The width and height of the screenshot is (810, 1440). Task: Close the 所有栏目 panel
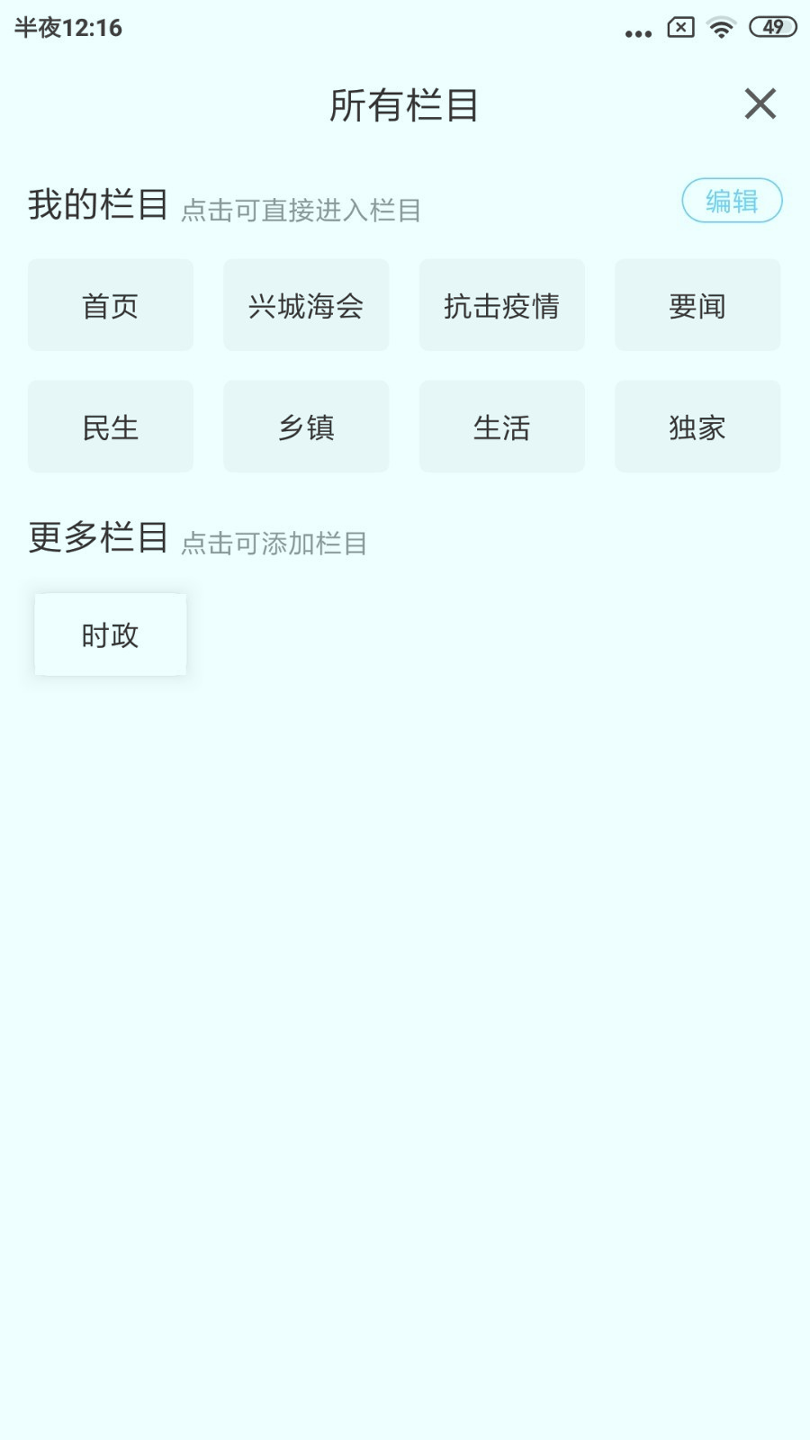(x=759, y=104)
